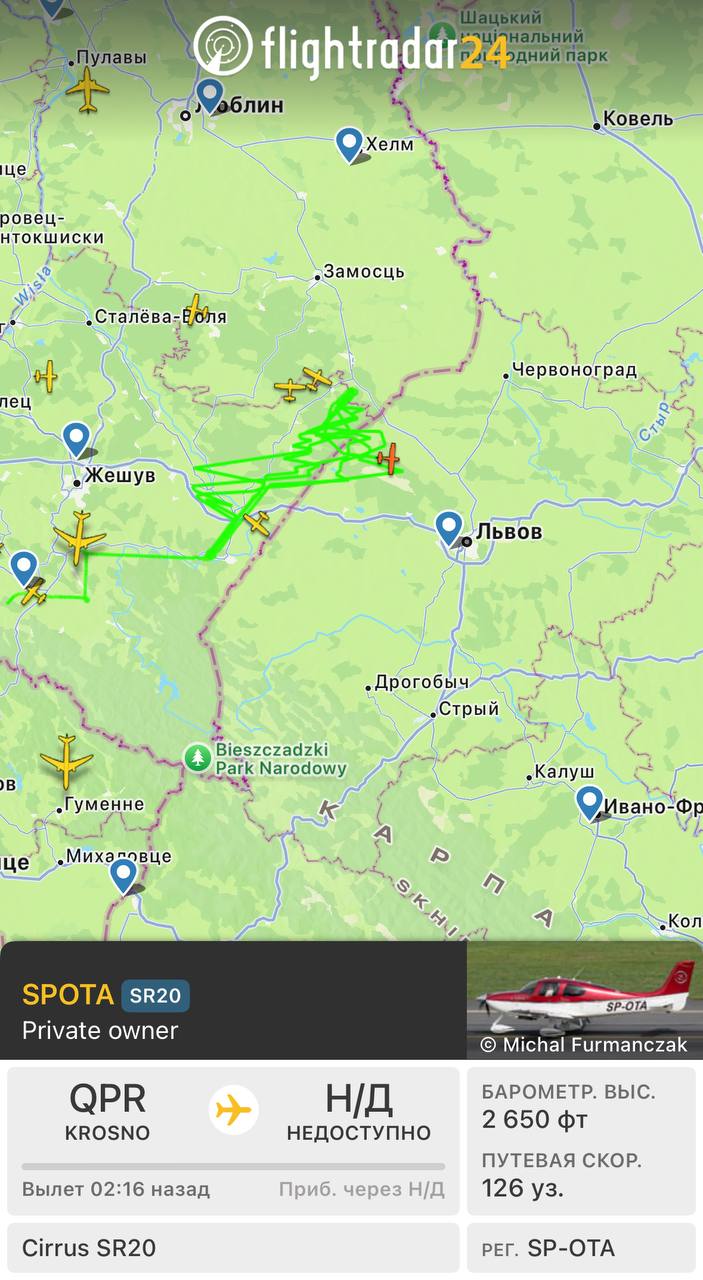Select the airport pin near Хелм

tap(348, 145)
